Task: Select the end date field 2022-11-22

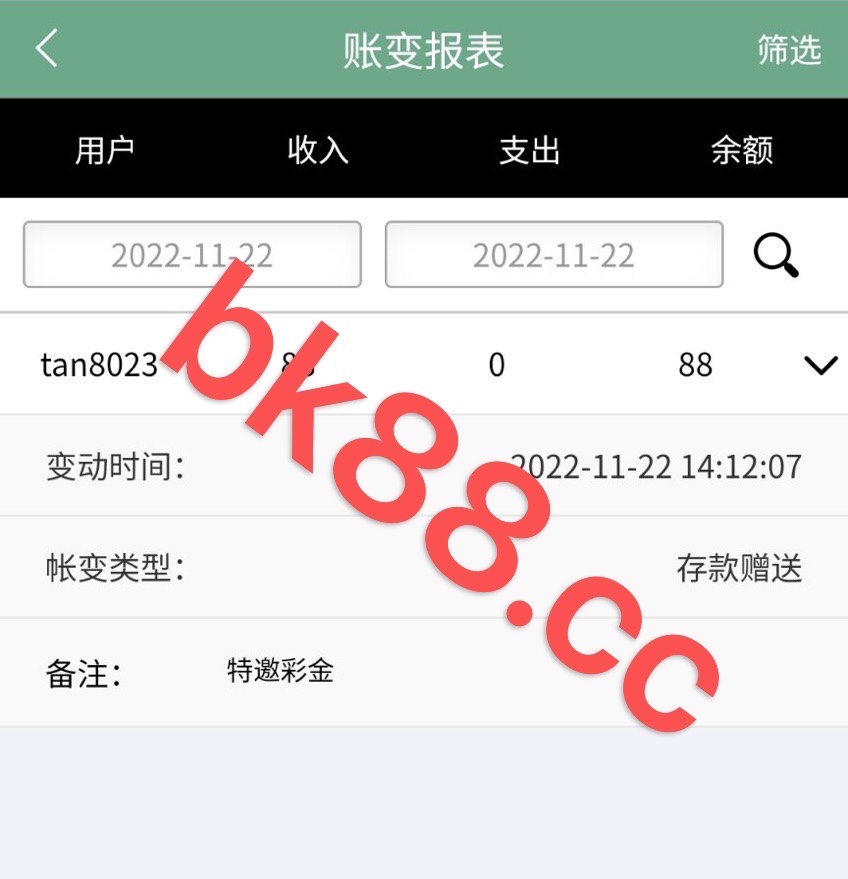Action: (x=553, y=255)
